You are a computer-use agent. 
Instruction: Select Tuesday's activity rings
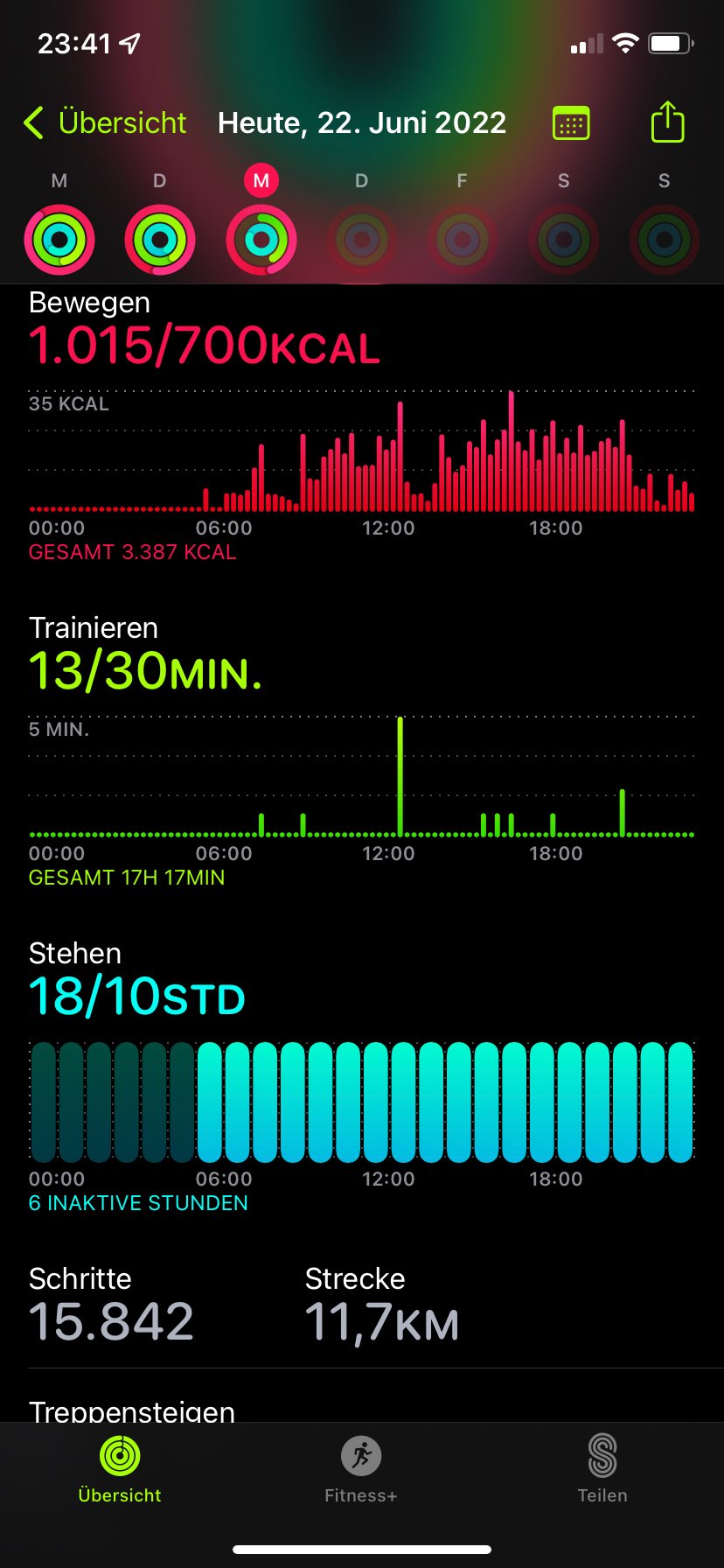click(x=159, y=239)
